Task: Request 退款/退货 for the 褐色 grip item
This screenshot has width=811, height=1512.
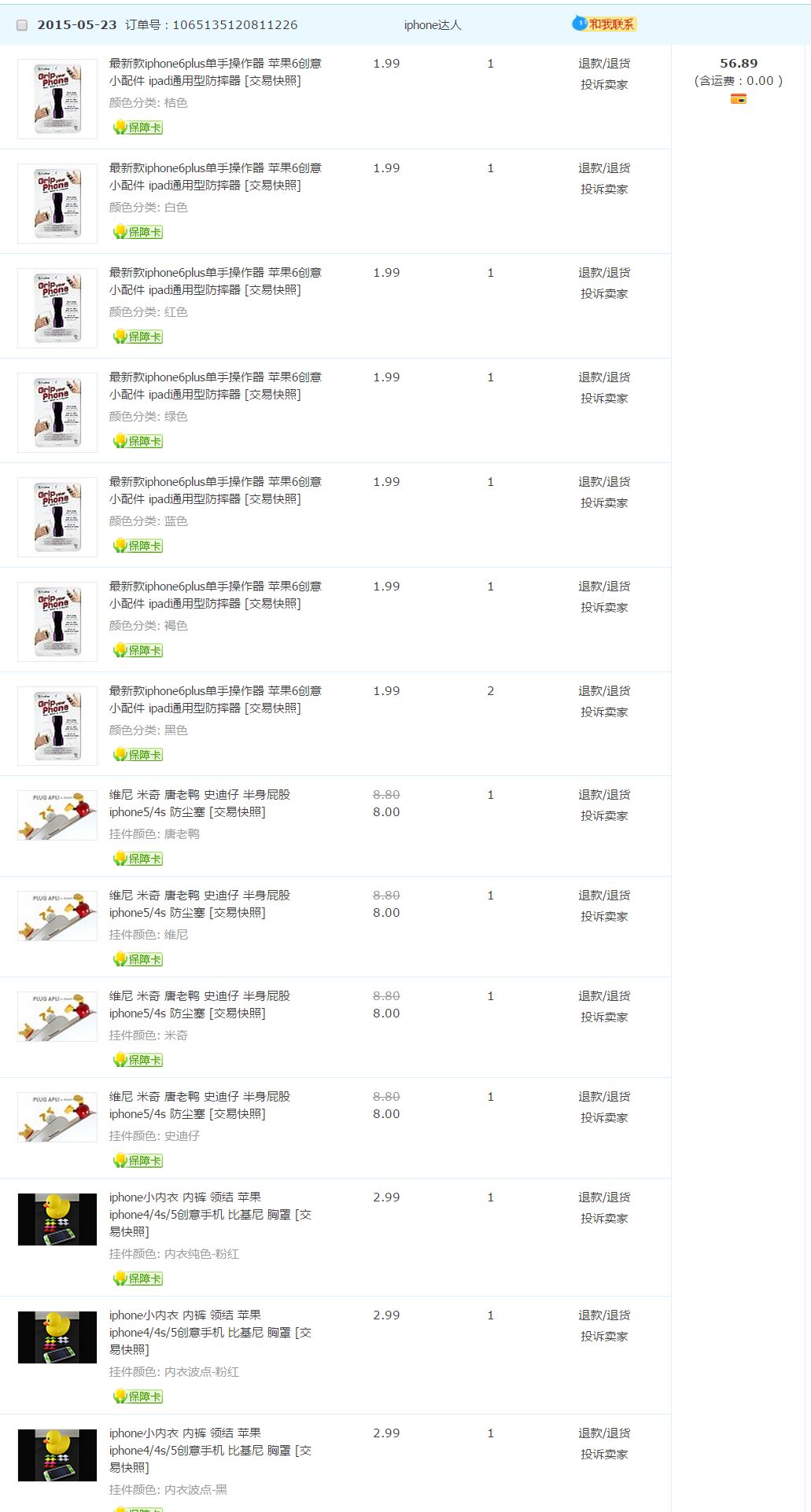Action: click(604, 587)
